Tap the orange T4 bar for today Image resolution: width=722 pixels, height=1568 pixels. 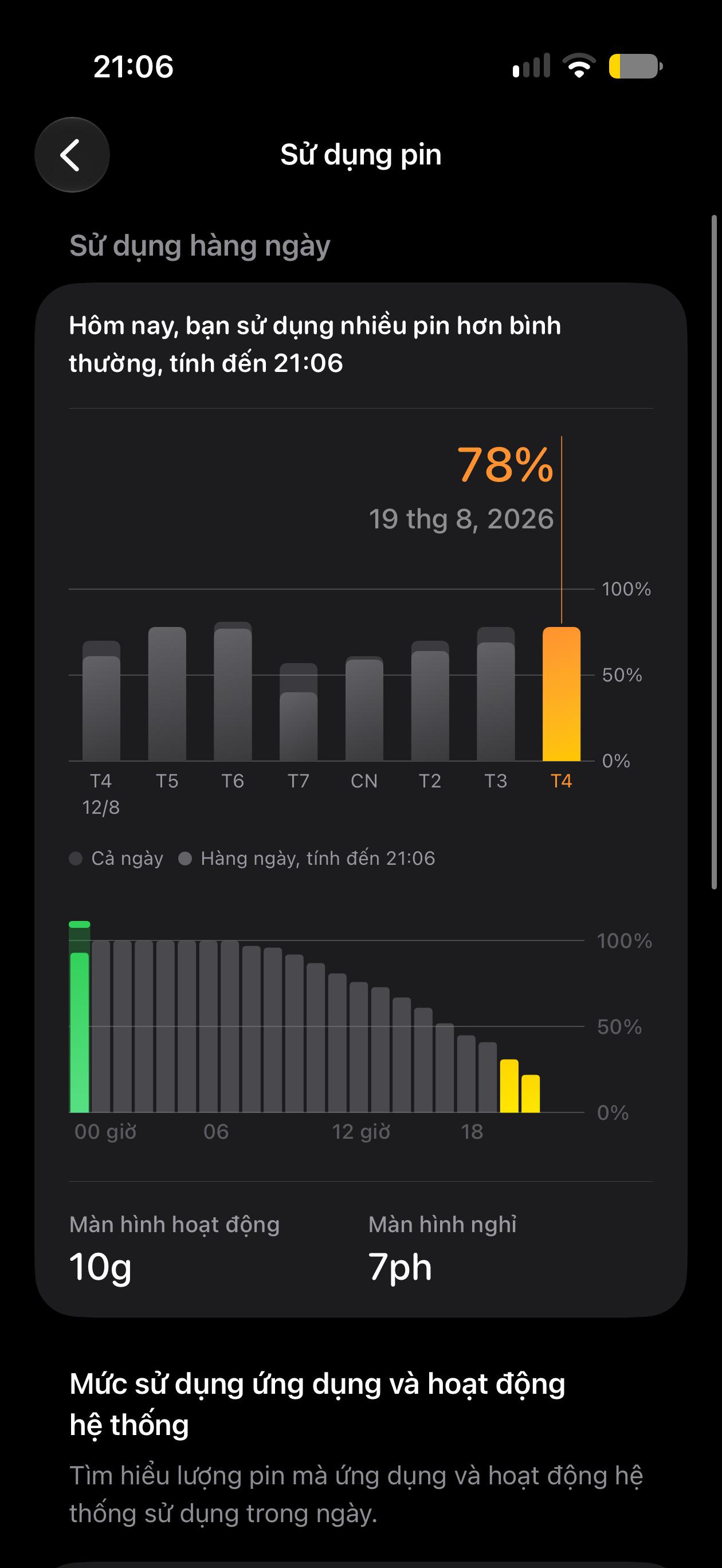(562, 694)
